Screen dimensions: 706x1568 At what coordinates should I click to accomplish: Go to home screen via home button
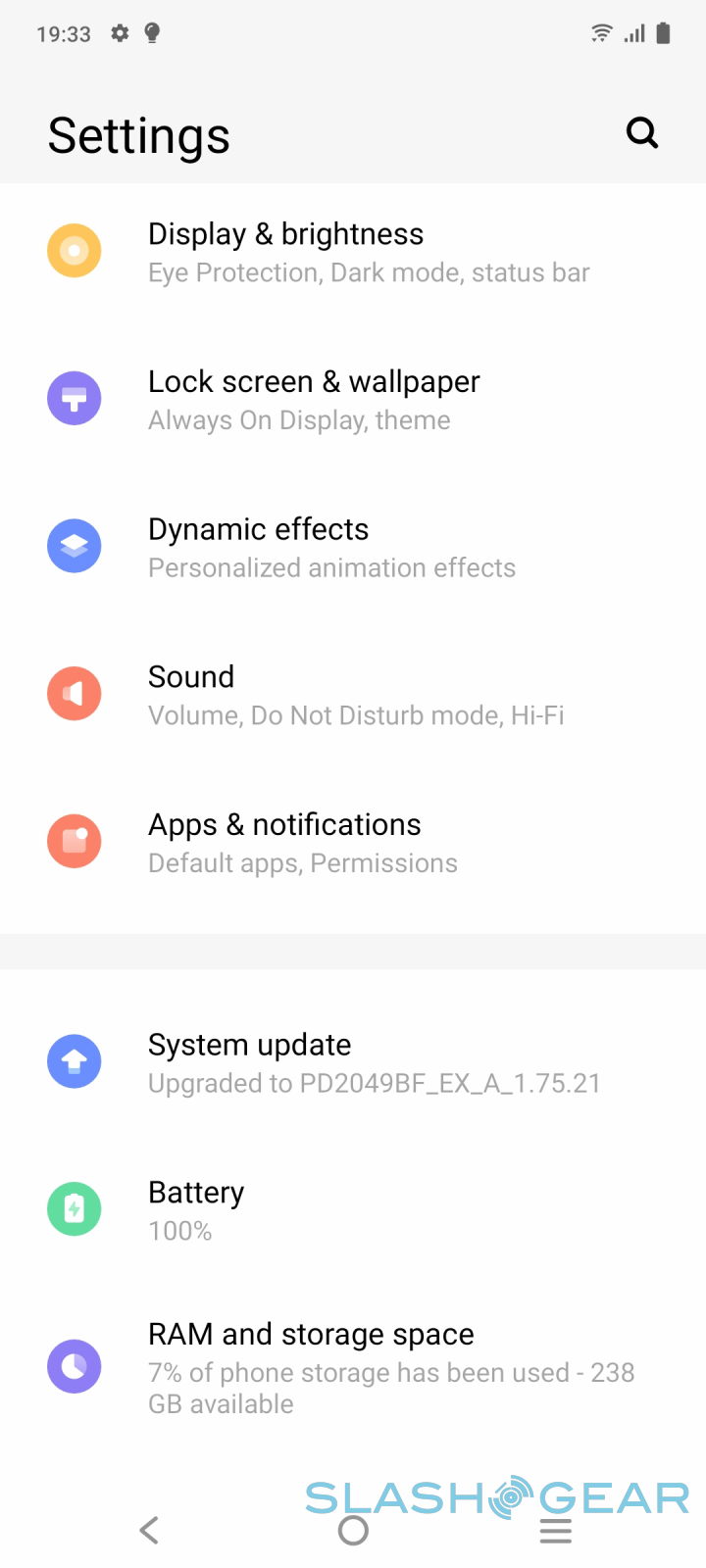coord(353,1530)
